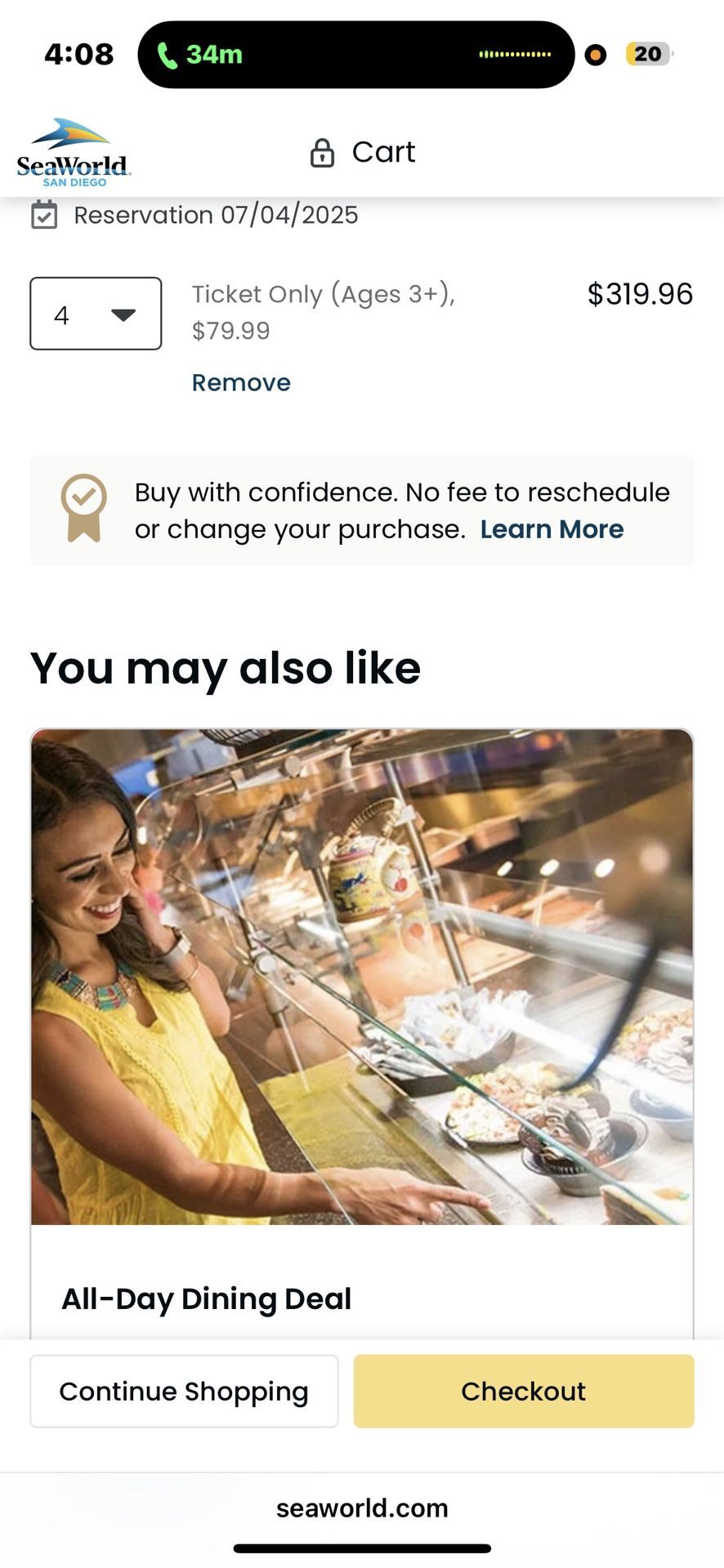Tap Continue Shopping

(184, 1391)
